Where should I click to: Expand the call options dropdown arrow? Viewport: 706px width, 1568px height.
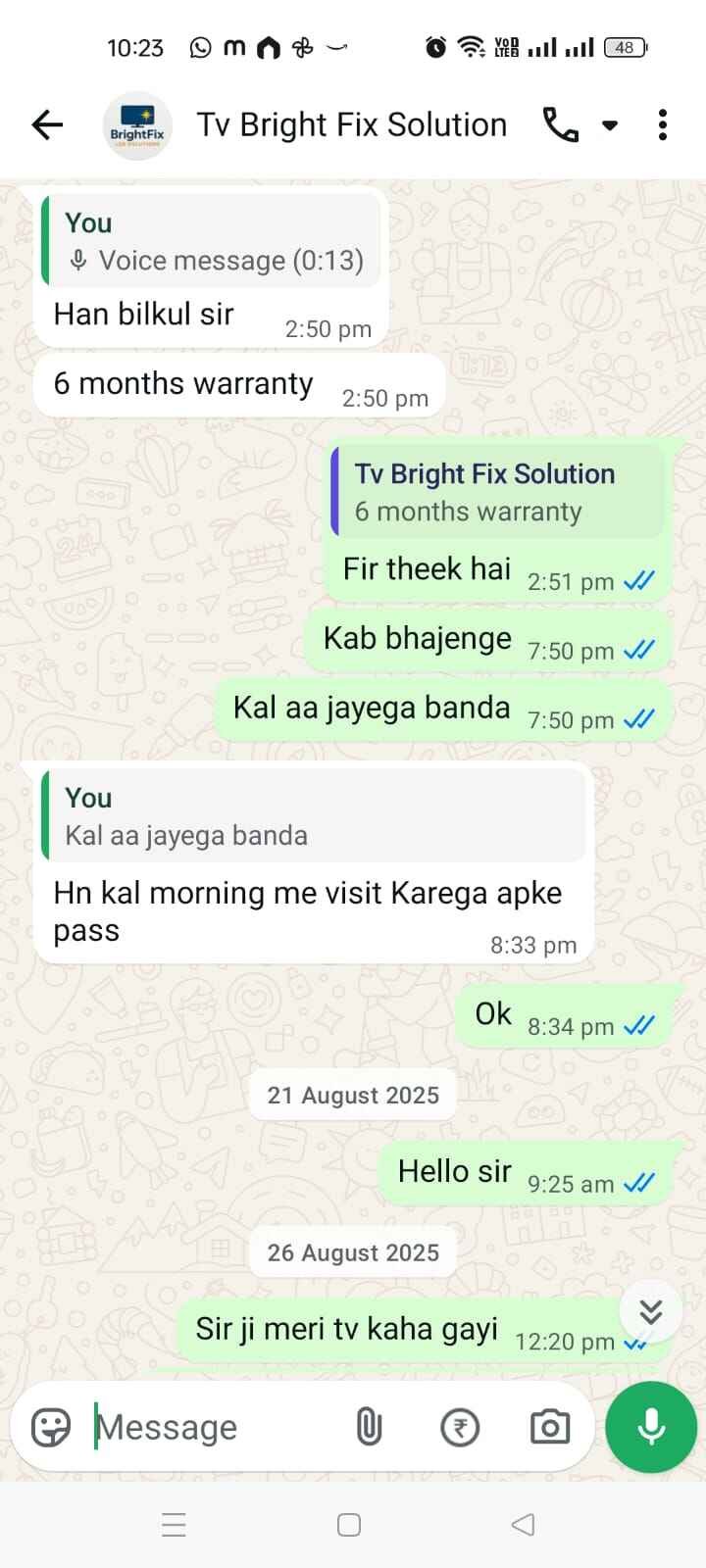[x=610, y=125]
